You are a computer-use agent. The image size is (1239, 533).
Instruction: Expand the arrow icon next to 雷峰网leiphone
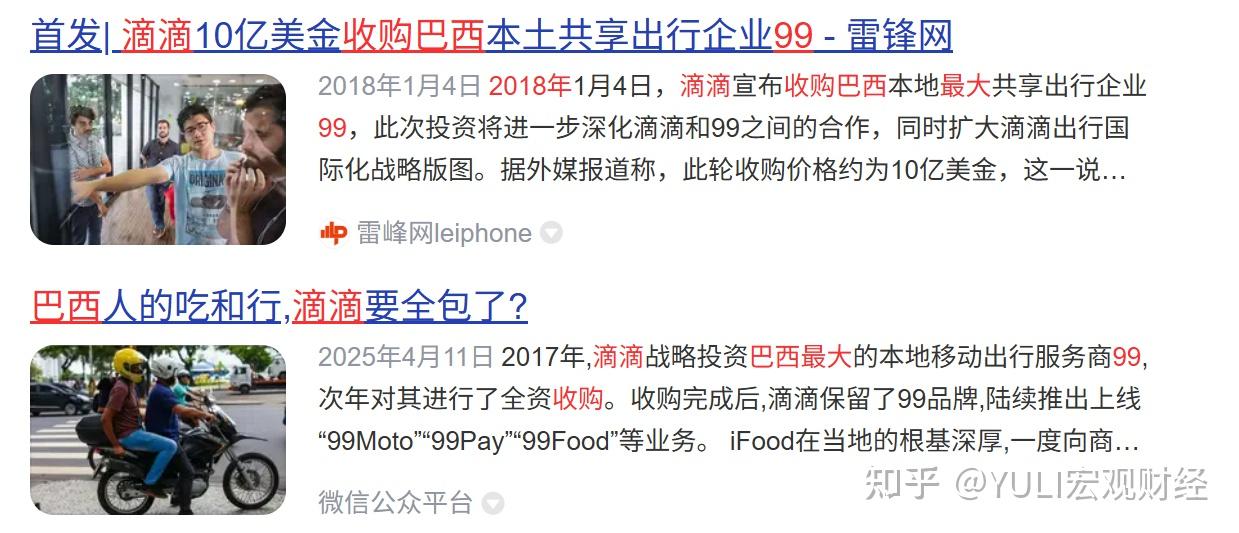pyautogui.click(x=551, y=233)
